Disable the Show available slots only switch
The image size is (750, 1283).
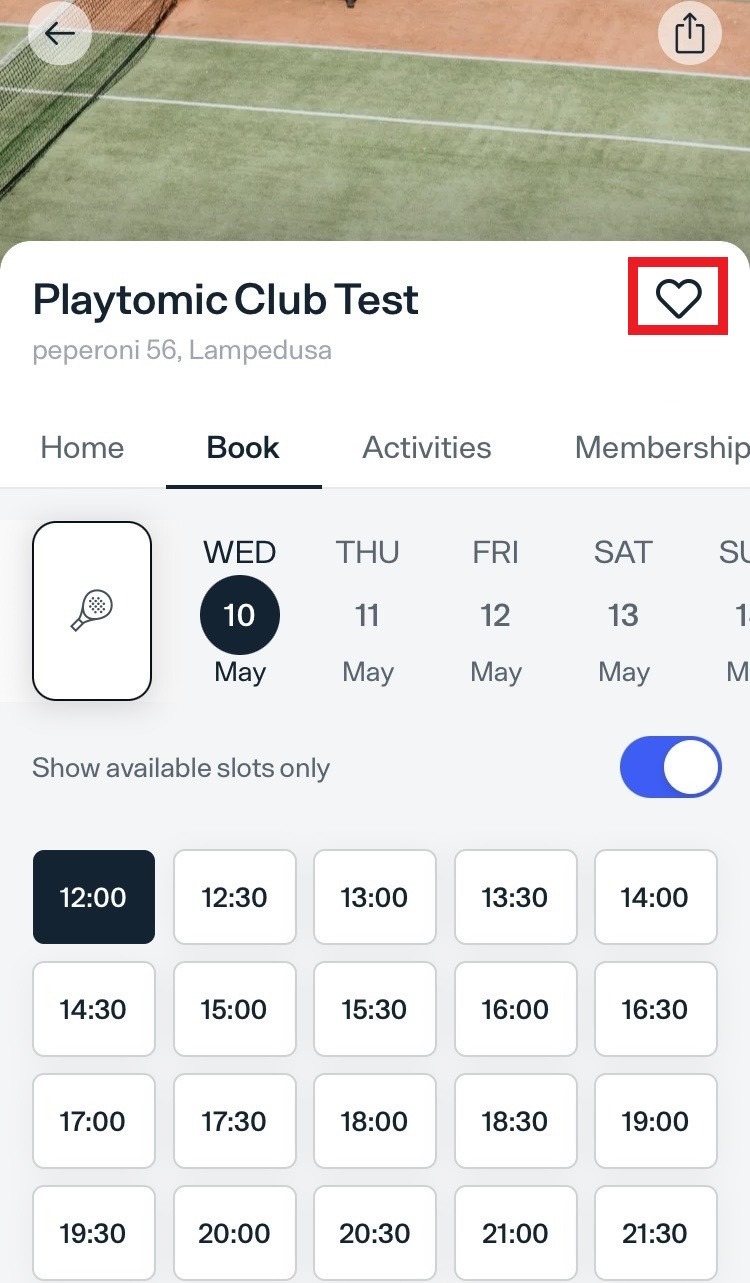(x=670, y=767)
